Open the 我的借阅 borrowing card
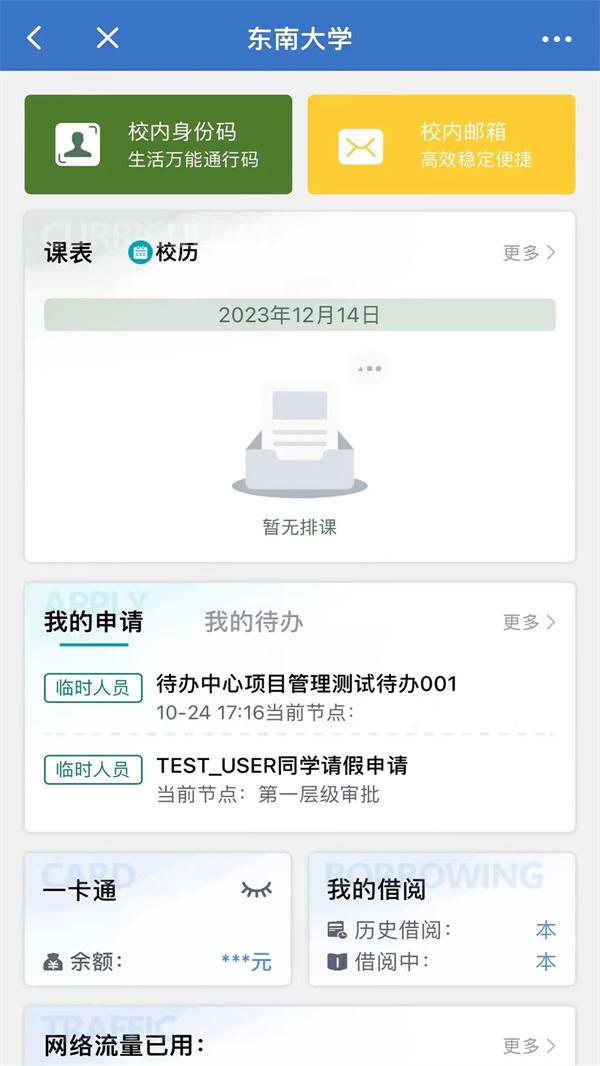Screen dimensions: 600x1066 point(441,918)
